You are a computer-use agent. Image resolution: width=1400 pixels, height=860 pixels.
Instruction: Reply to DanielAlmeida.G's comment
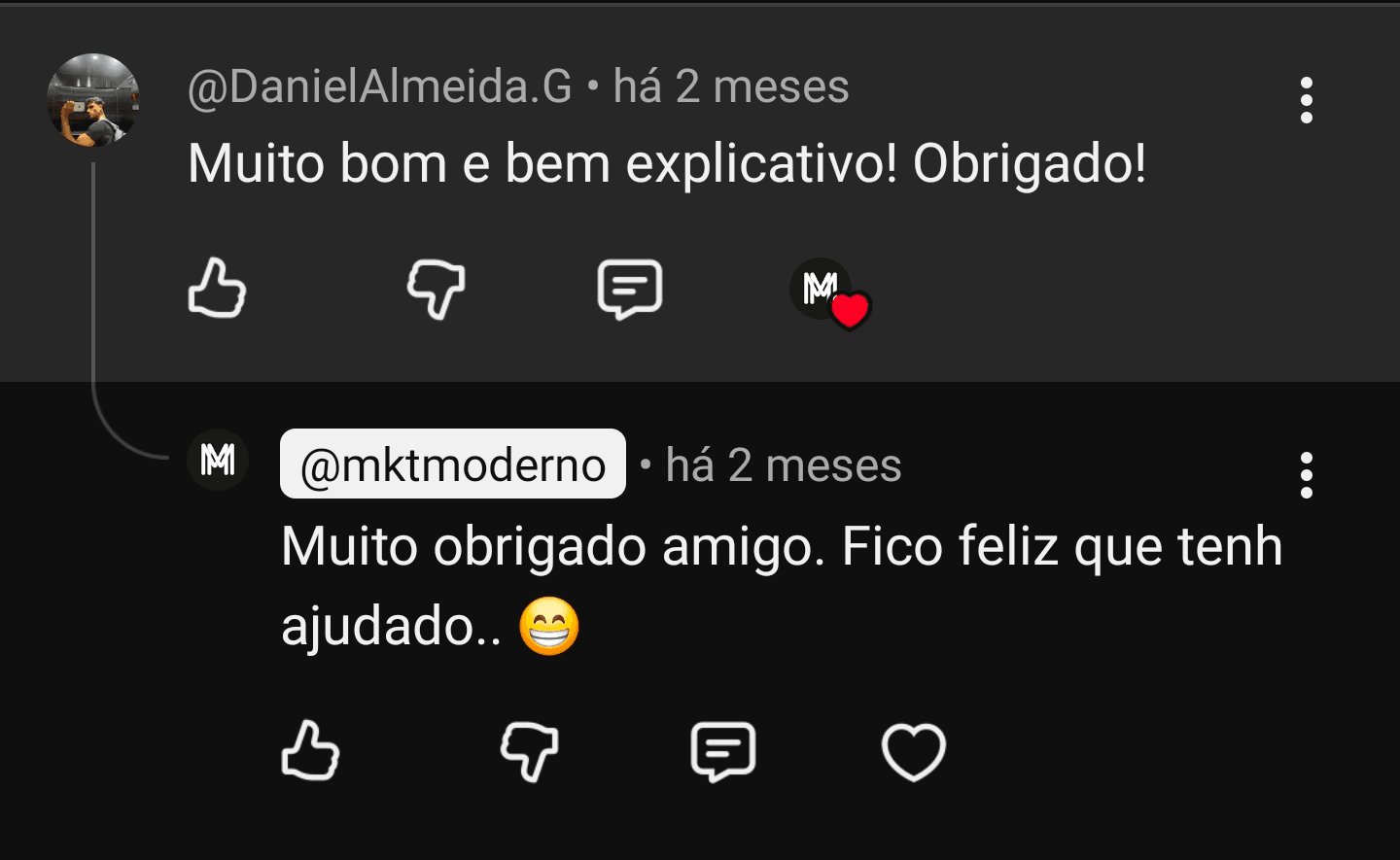630,289
